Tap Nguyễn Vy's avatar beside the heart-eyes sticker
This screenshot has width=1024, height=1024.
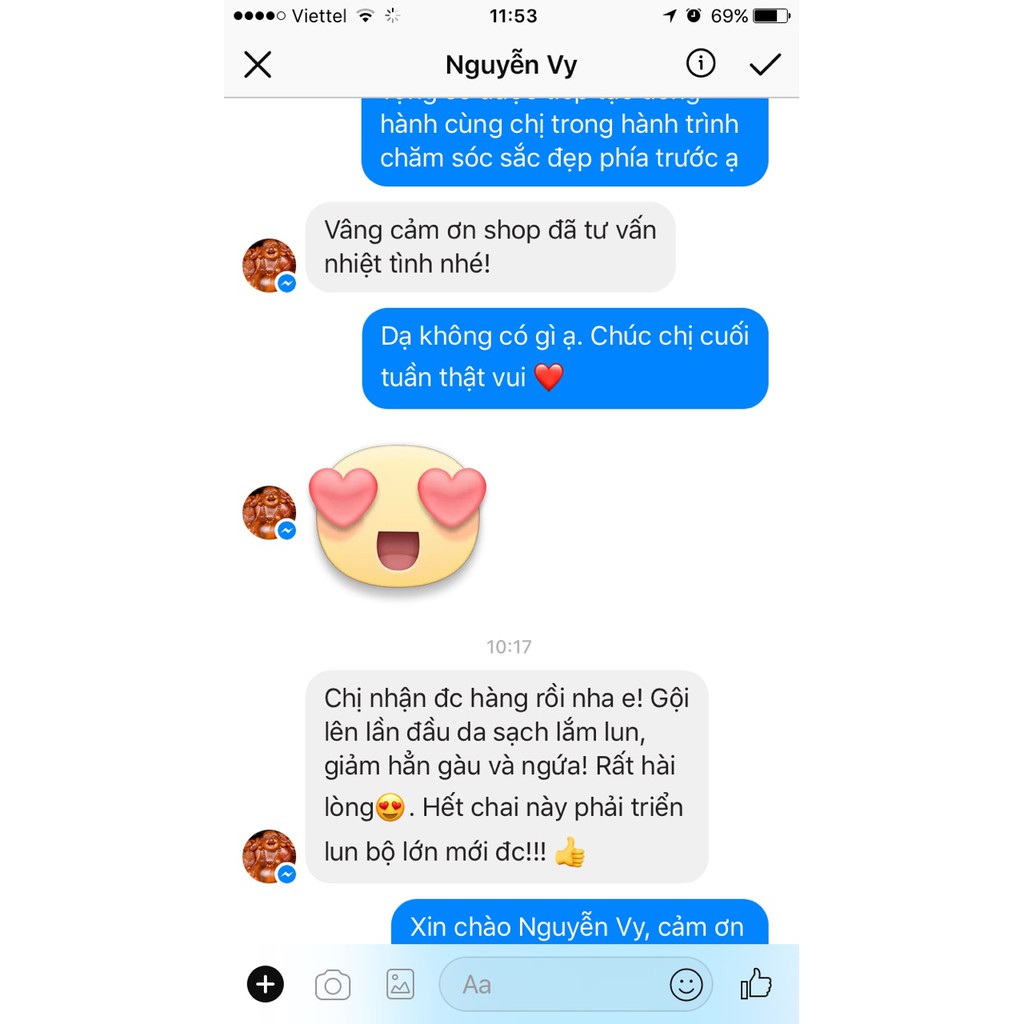click(x=269, y=513)
